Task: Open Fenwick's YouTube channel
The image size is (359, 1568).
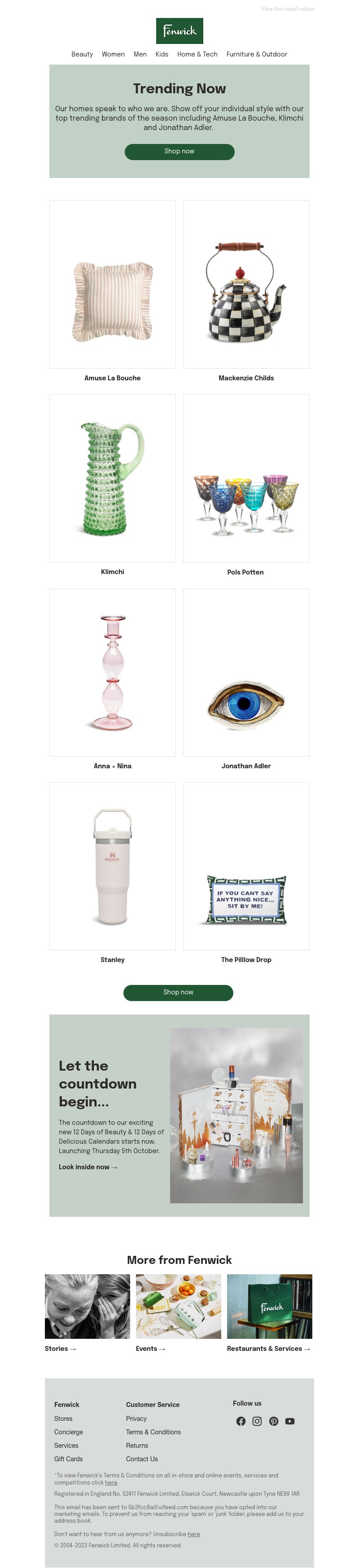Action: (x=290, y=1421)
